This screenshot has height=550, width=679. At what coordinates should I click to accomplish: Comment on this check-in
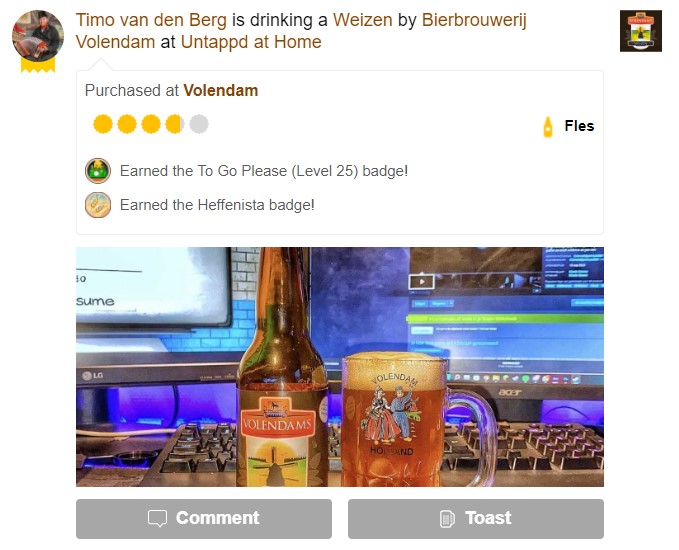click(x=203, y=518)
